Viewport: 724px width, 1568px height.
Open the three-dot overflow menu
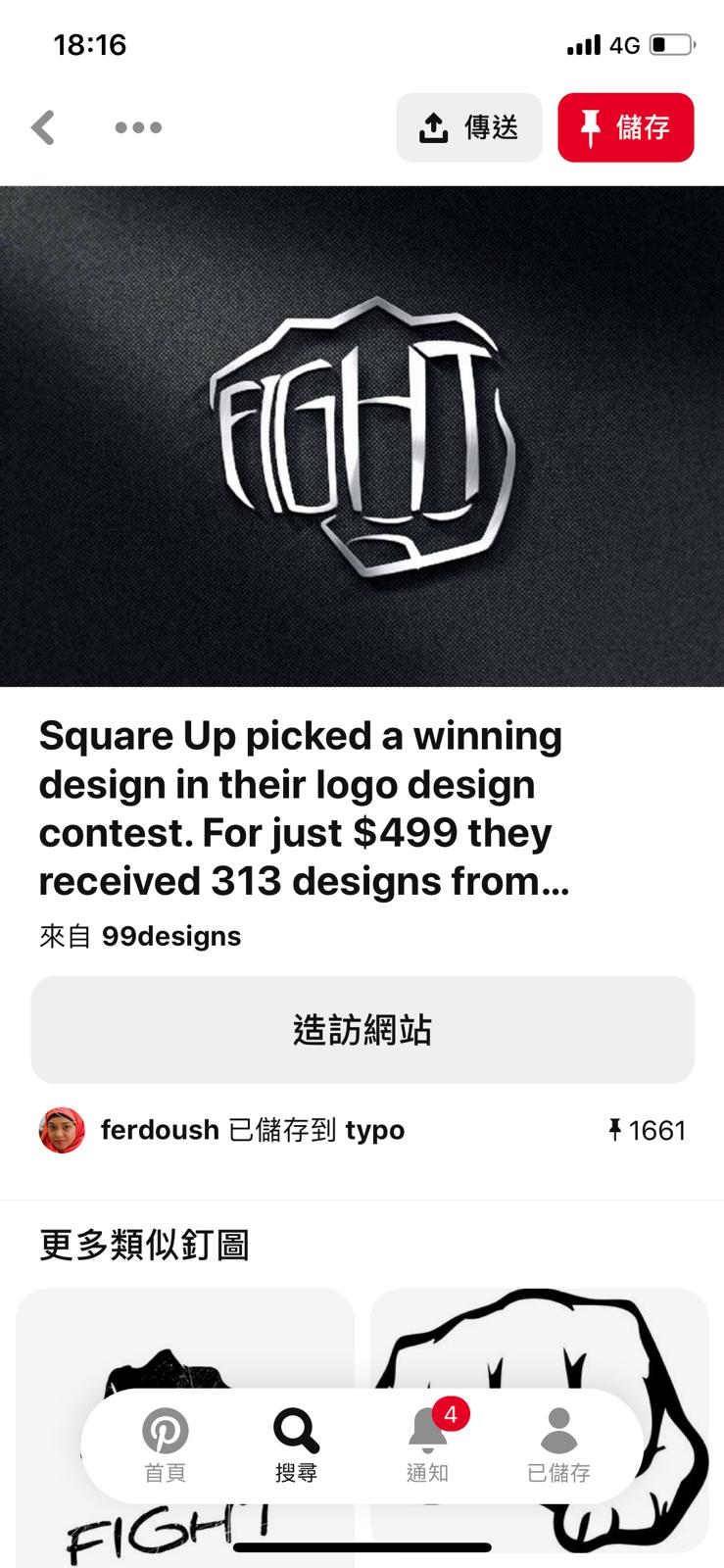pos(138,127)
